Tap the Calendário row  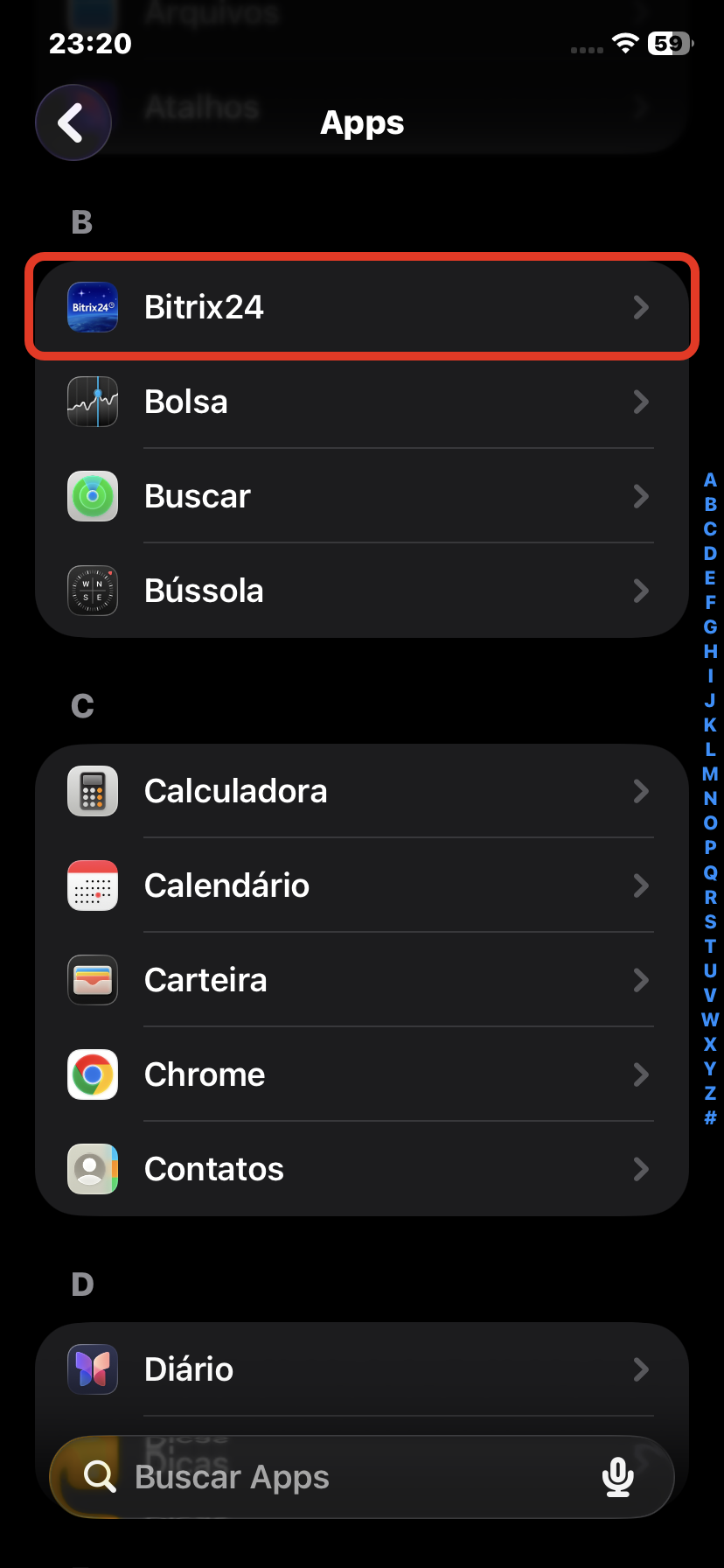click(x=360, y=885)
